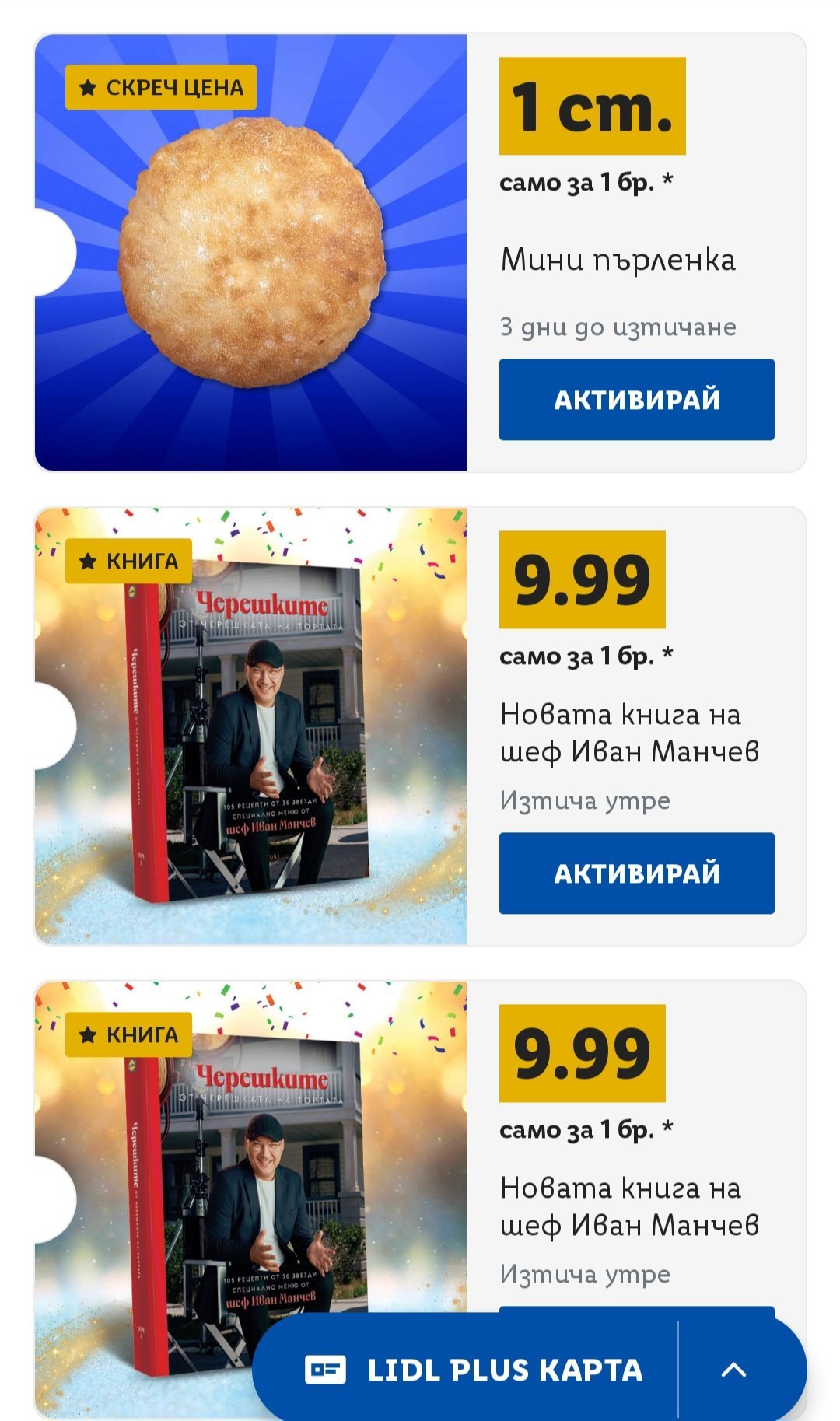Activate the Мини пърленка coupon
The width and height of the screenshot is (840, 1421).
(636, 400)
